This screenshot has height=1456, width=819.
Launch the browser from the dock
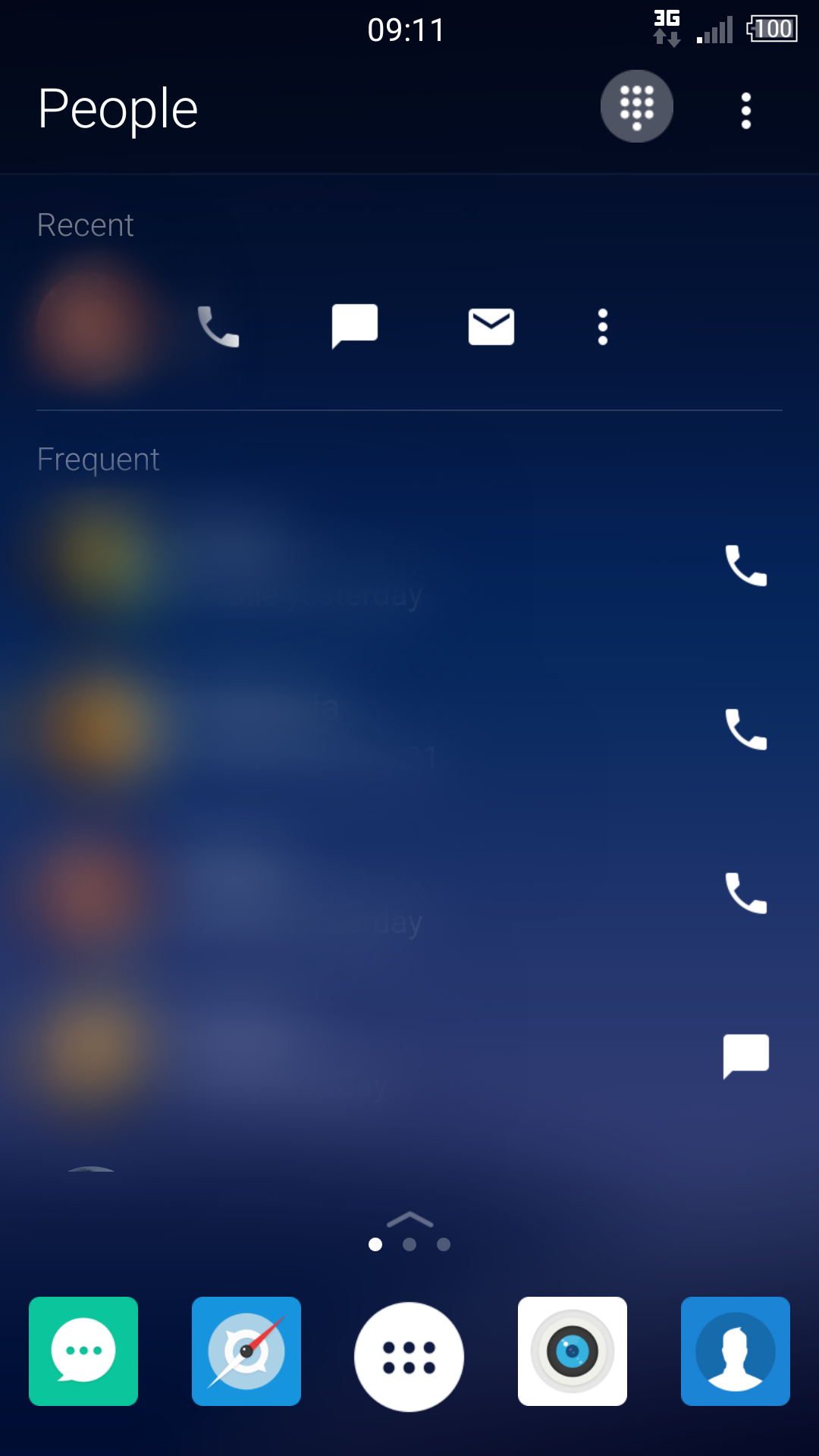point(246,1351)
